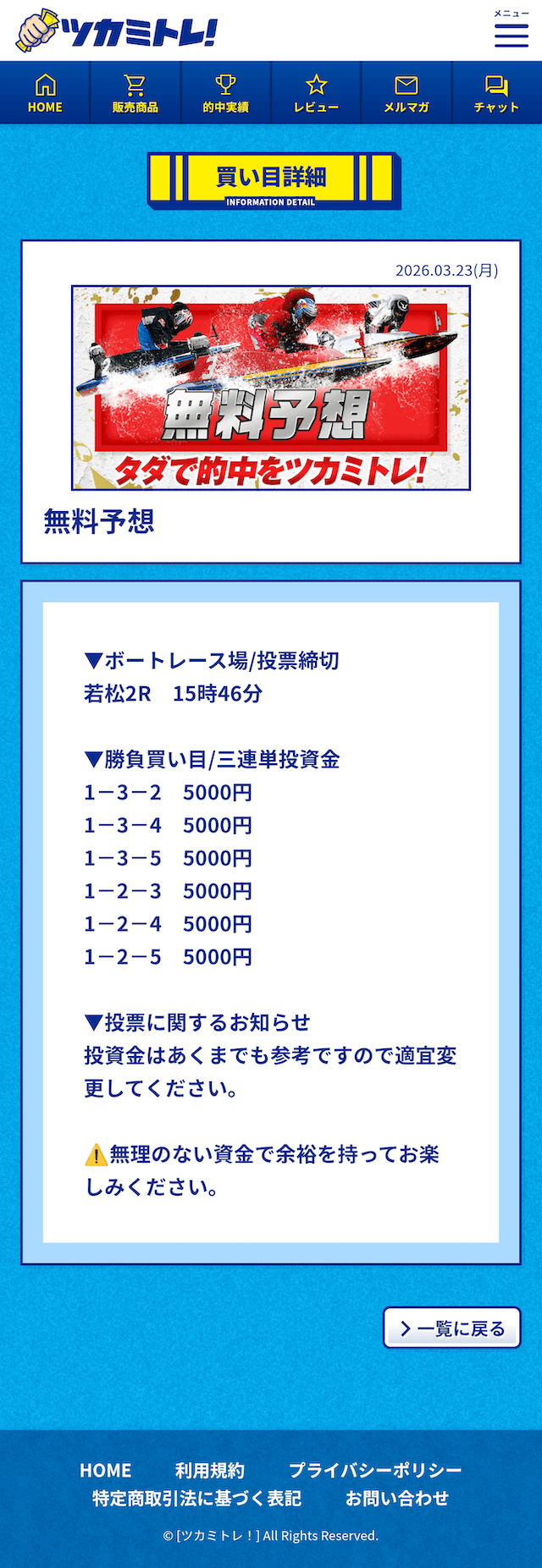Open プライバシーポリシー link
This screenshot has width=542, height=1568.
(375, 1471)
